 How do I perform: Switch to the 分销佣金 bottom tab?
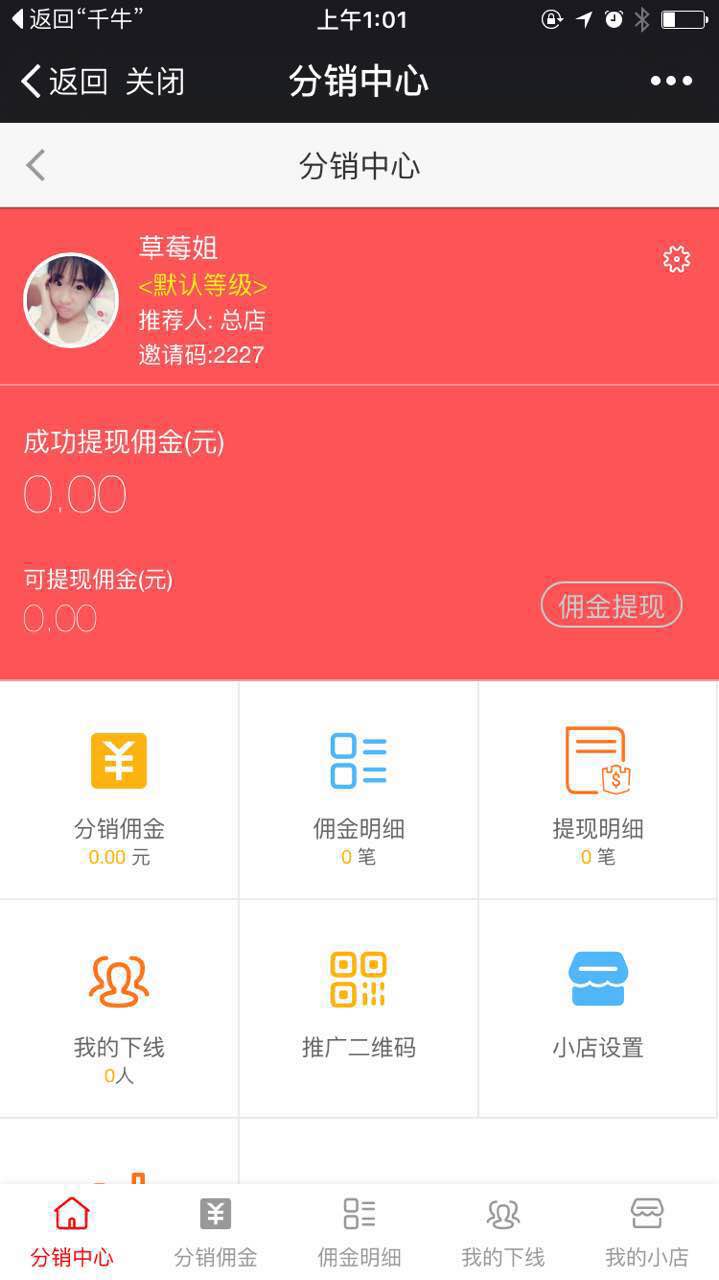(215, 1232)
